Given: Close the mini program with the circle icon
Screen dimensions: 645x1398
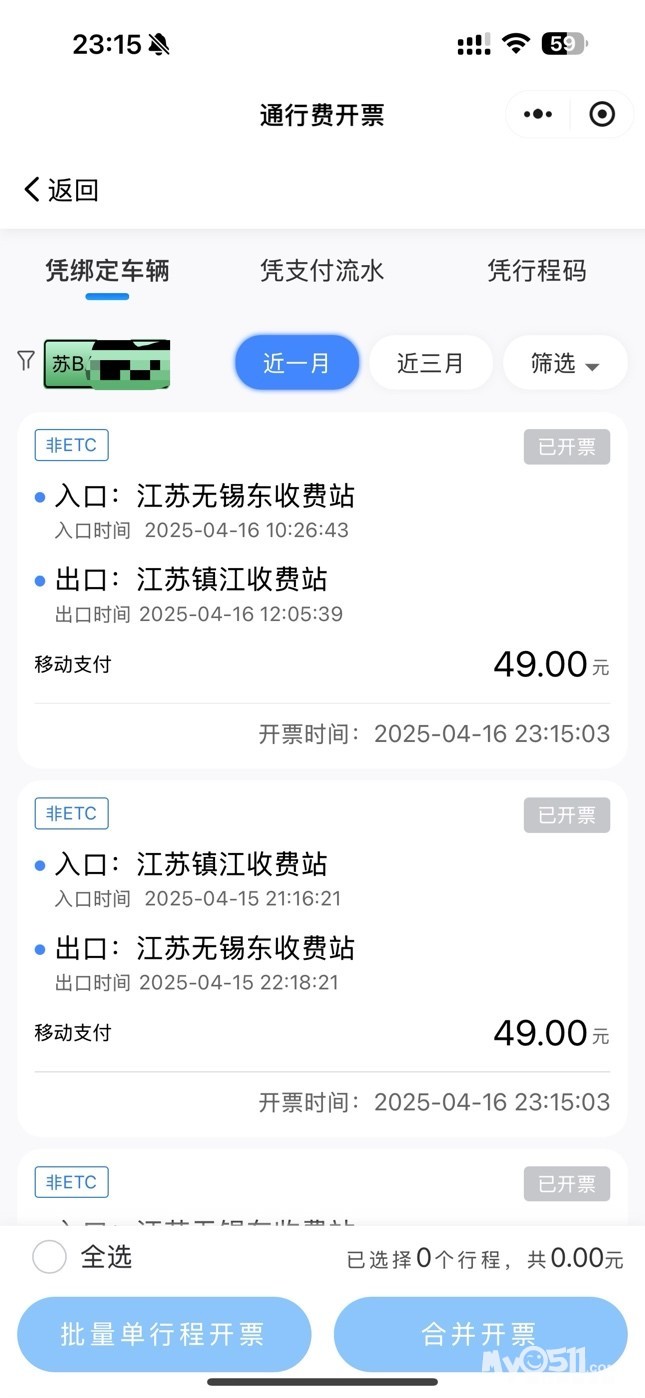Looking at the screenshot, I should point(602,115).
